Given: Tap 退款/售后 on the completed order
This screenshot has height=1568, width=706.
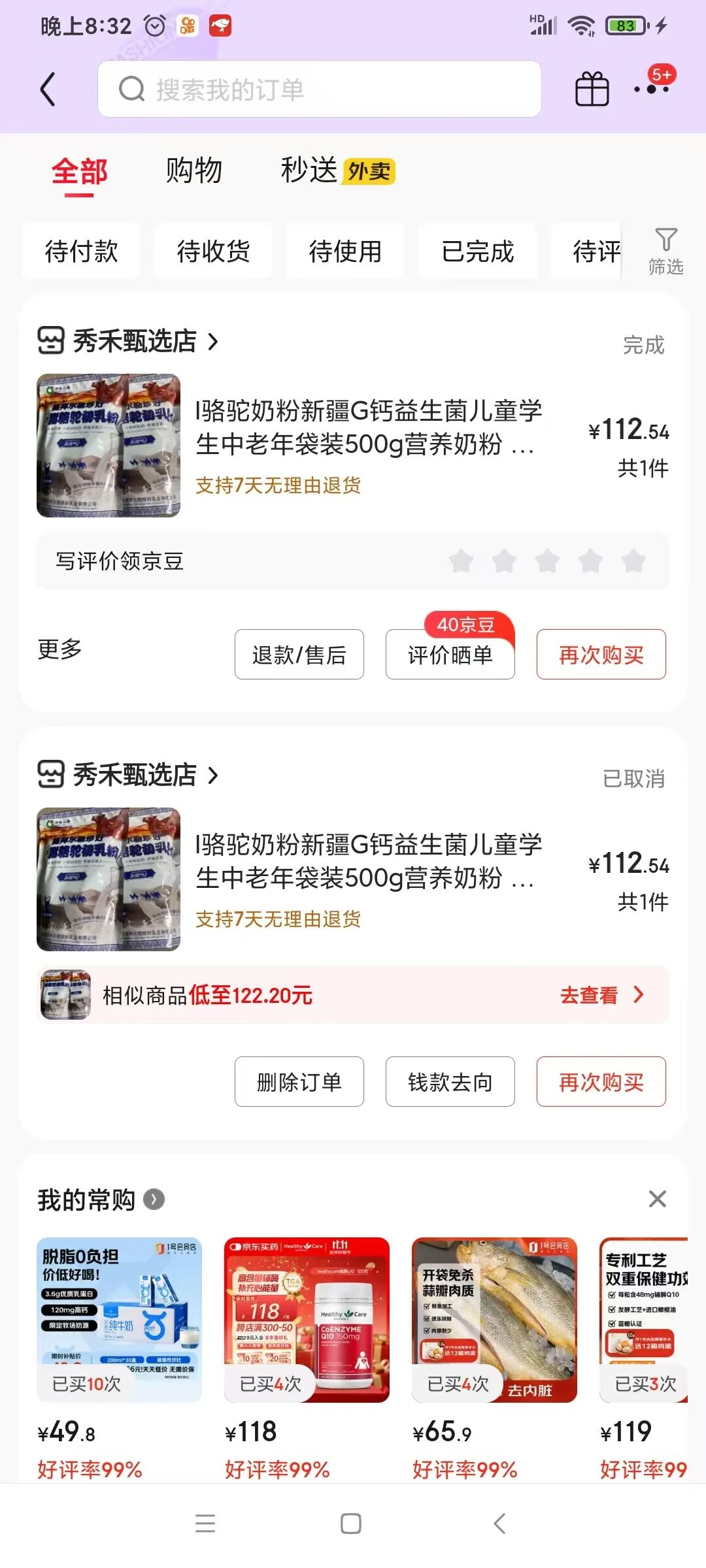Looking at the screenshot, I should coord(299,655).
